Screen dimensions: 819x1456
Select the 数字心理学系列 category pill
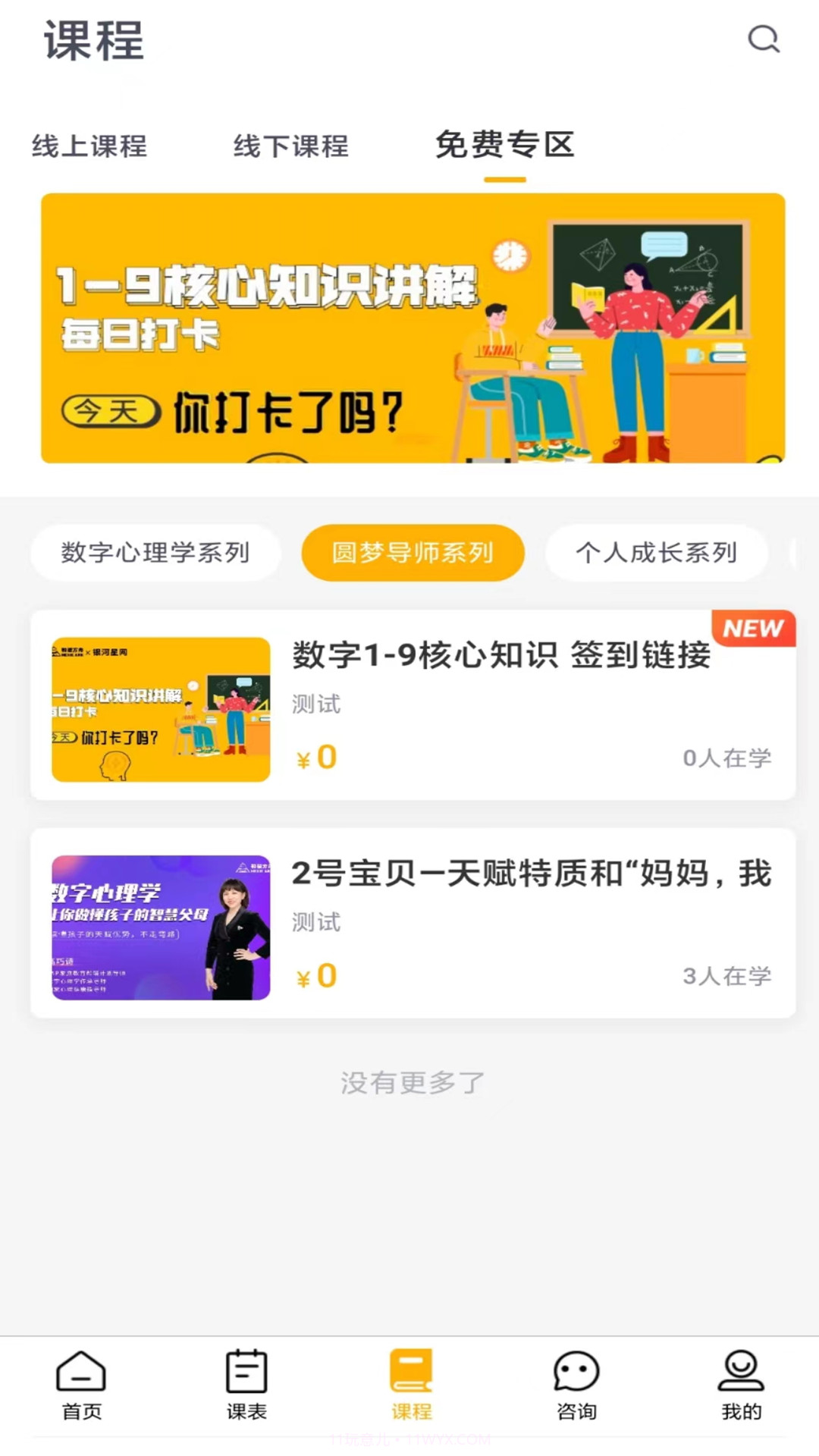coord(155,553)
